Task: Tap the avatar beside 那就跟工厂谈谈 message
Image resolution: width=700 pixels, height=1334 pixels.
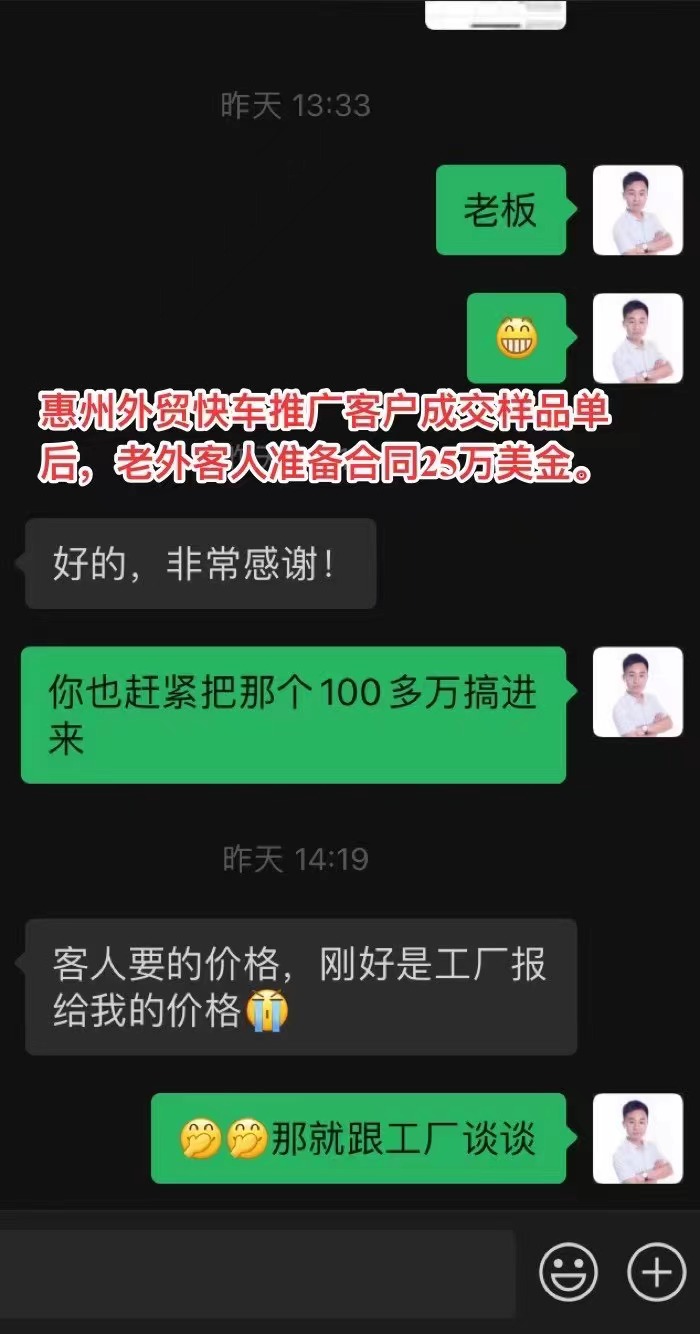Action: [x=638, y=1138]
